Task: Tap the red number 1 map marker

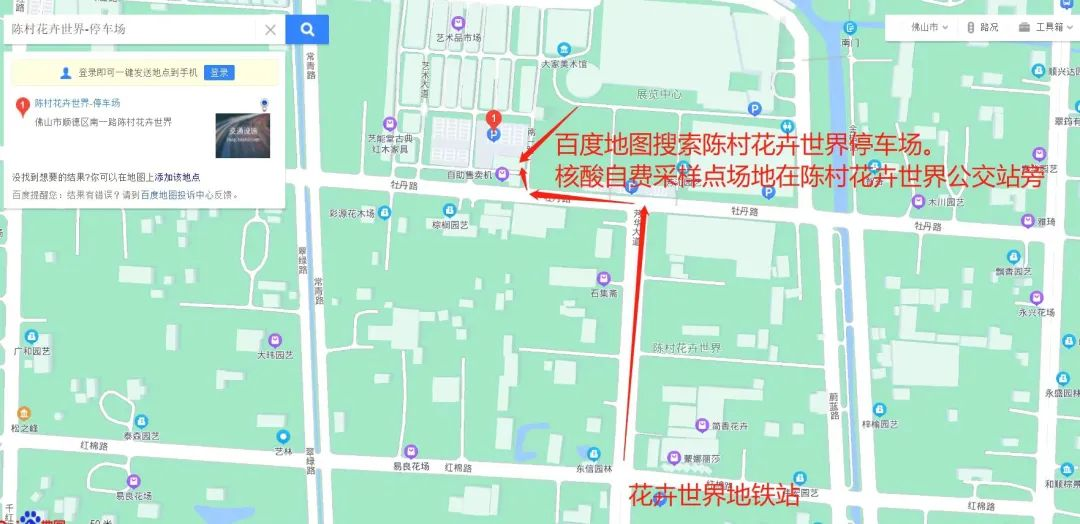Action: click(x=492, y=118)
